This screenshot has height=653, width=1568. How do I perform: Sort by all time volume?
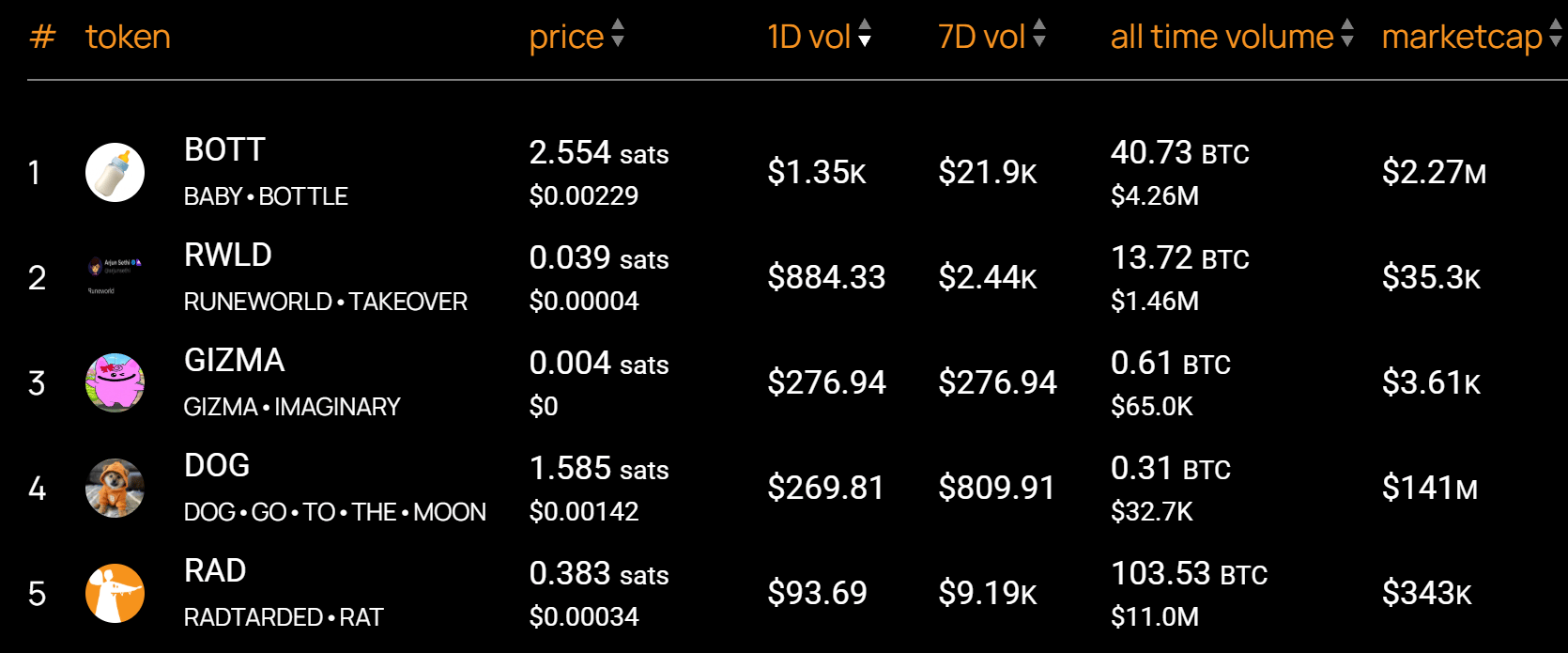click(1231, 37)
